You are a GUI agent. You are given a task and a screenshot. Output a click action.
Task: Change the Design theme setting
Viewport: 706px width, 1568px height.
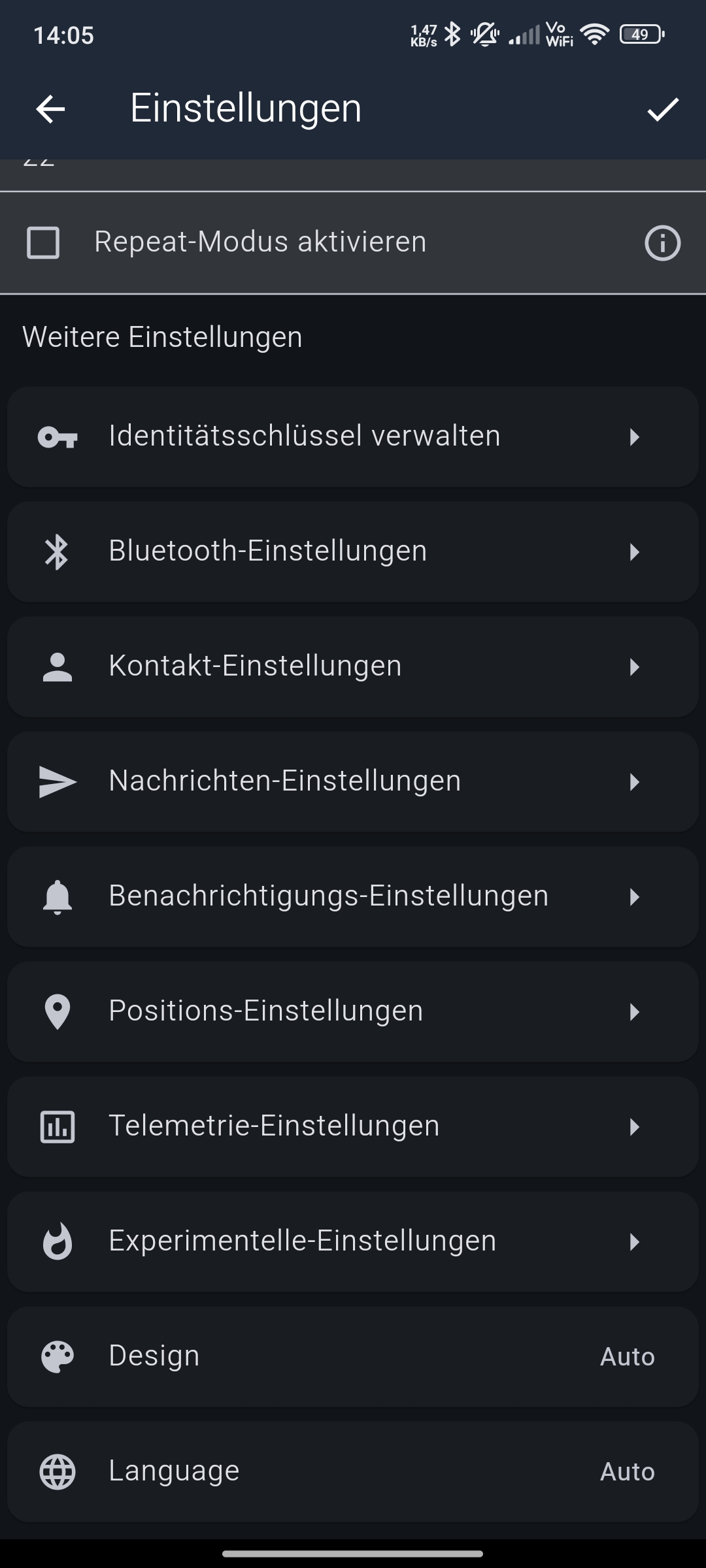tap(353, 1356)
